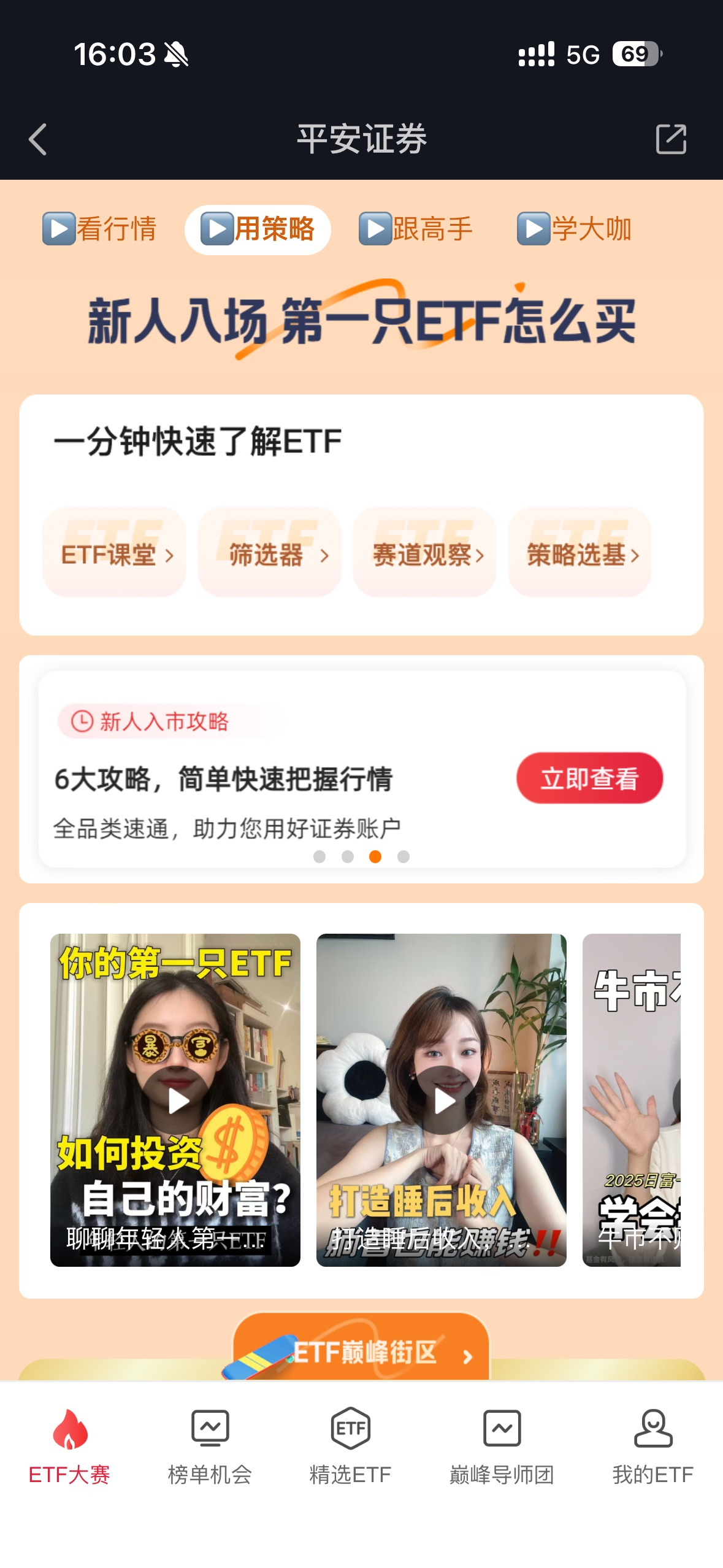Go back from the 平安证券 page
723x1568 pixels.
pyautogui.click(x=38, y=139)
